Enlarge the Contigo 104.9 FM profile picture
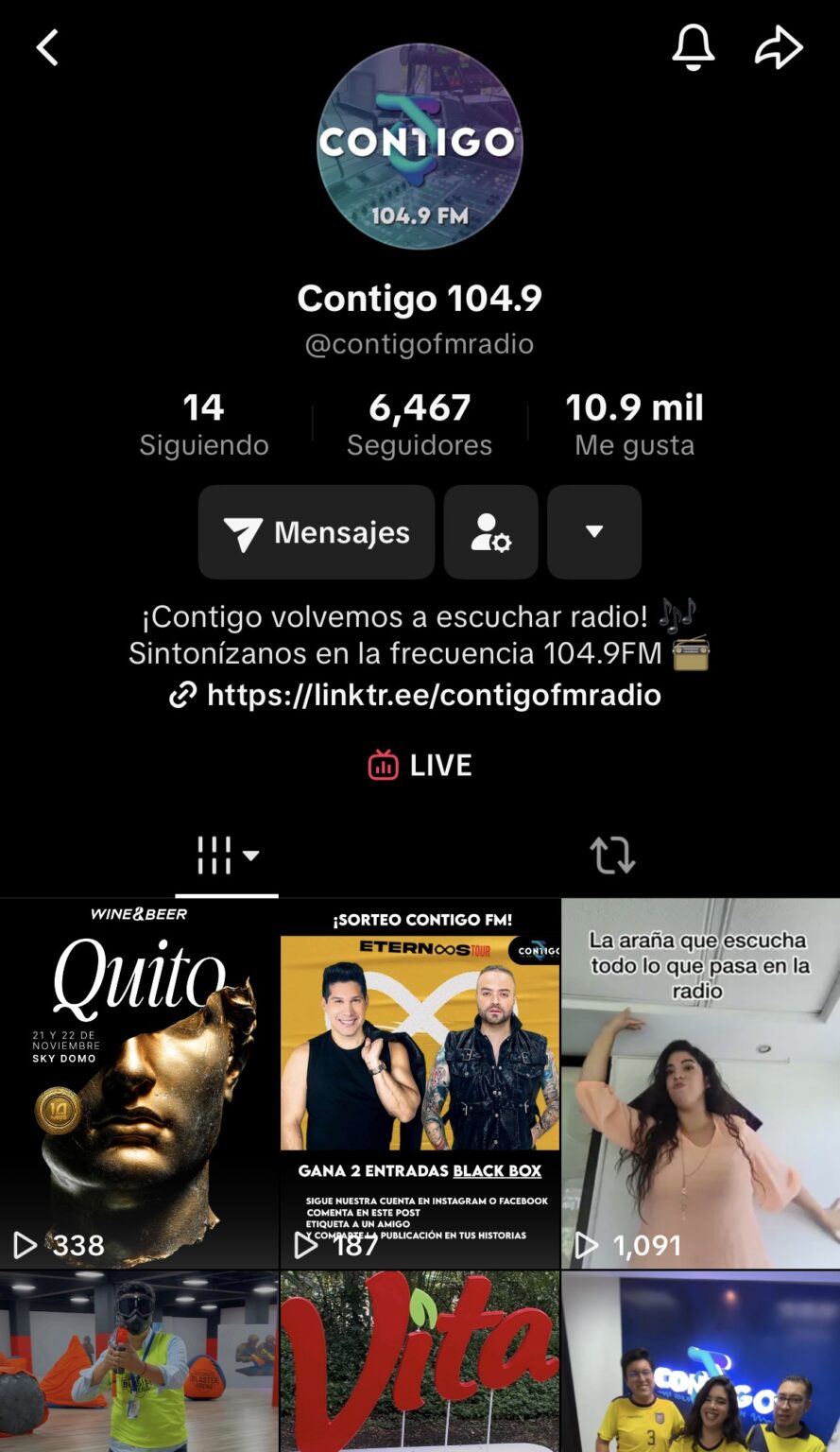Viewport: 840px width, 1452px height. pos(420,147)
